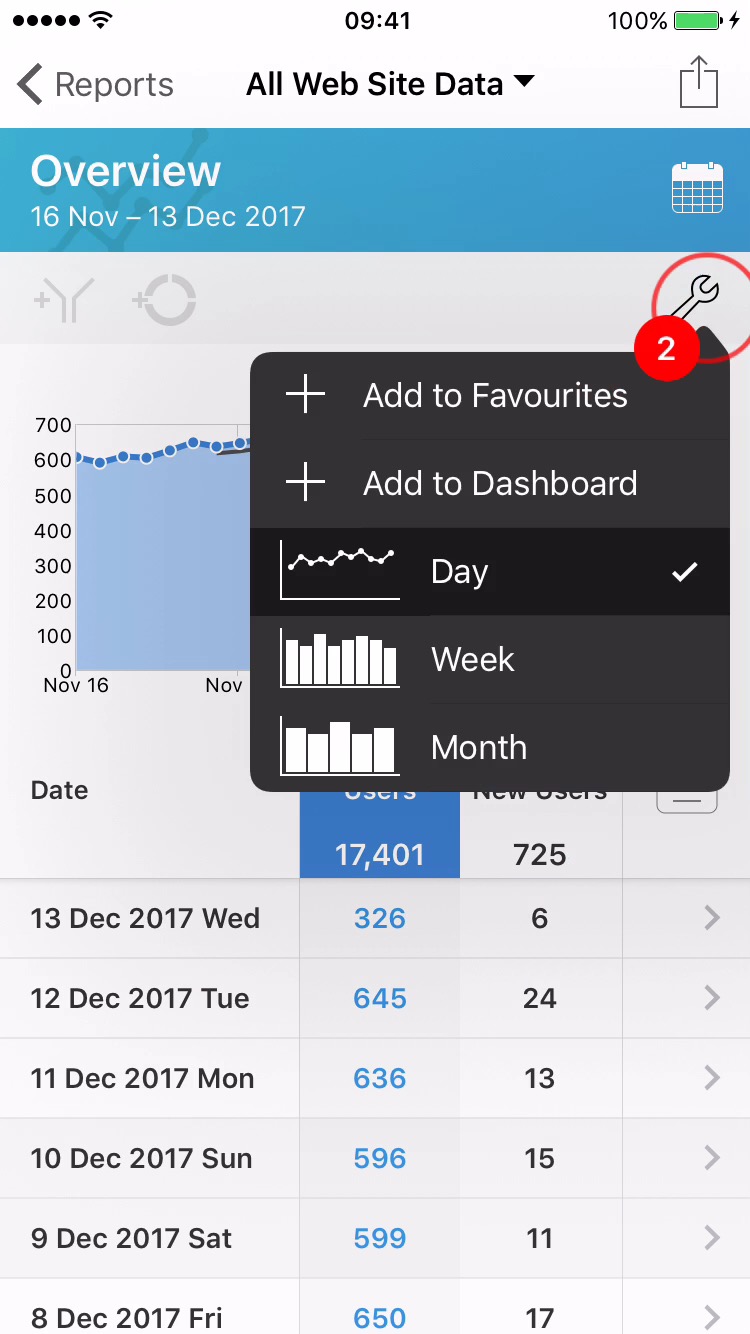Go back to Reports
Viewport: 750px width, 1334px height.
pyautogui.click(x=95, y=85)
